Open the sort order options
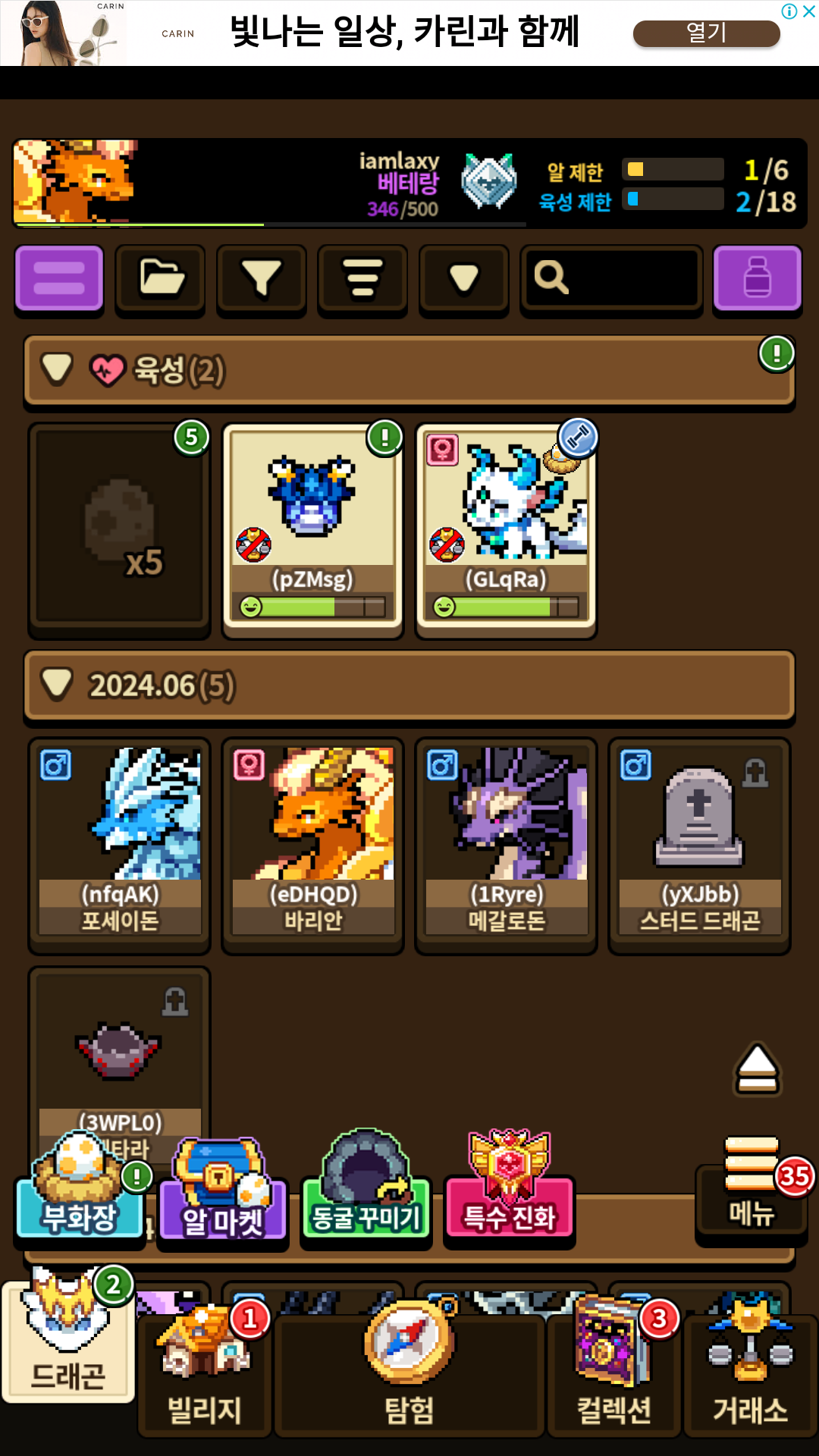819x1456 pixels. click(362, 278)
